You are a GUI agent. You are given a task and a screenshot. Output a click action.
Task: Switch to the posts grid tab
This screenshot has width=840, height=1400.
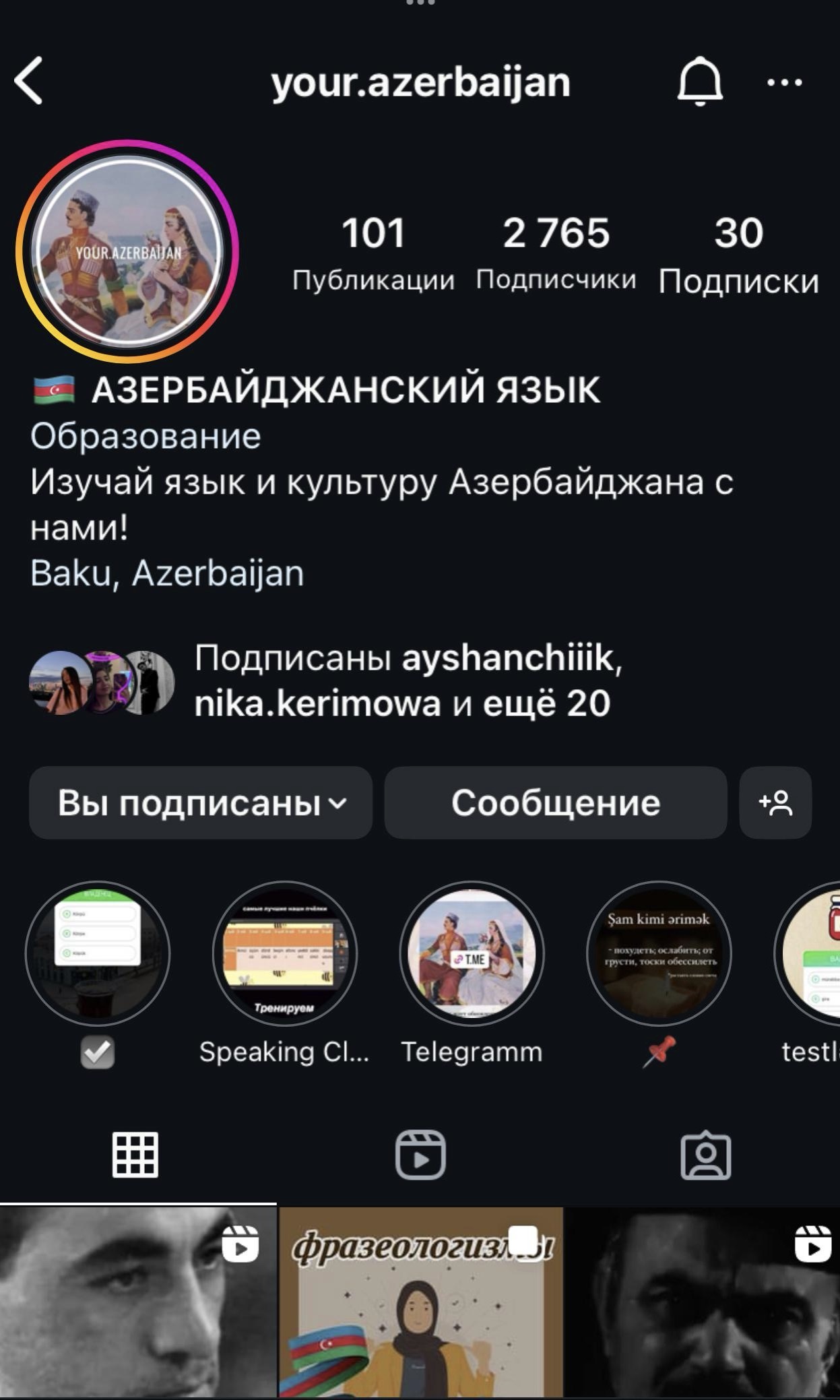pyautogui.click(x=135, y=1155)
